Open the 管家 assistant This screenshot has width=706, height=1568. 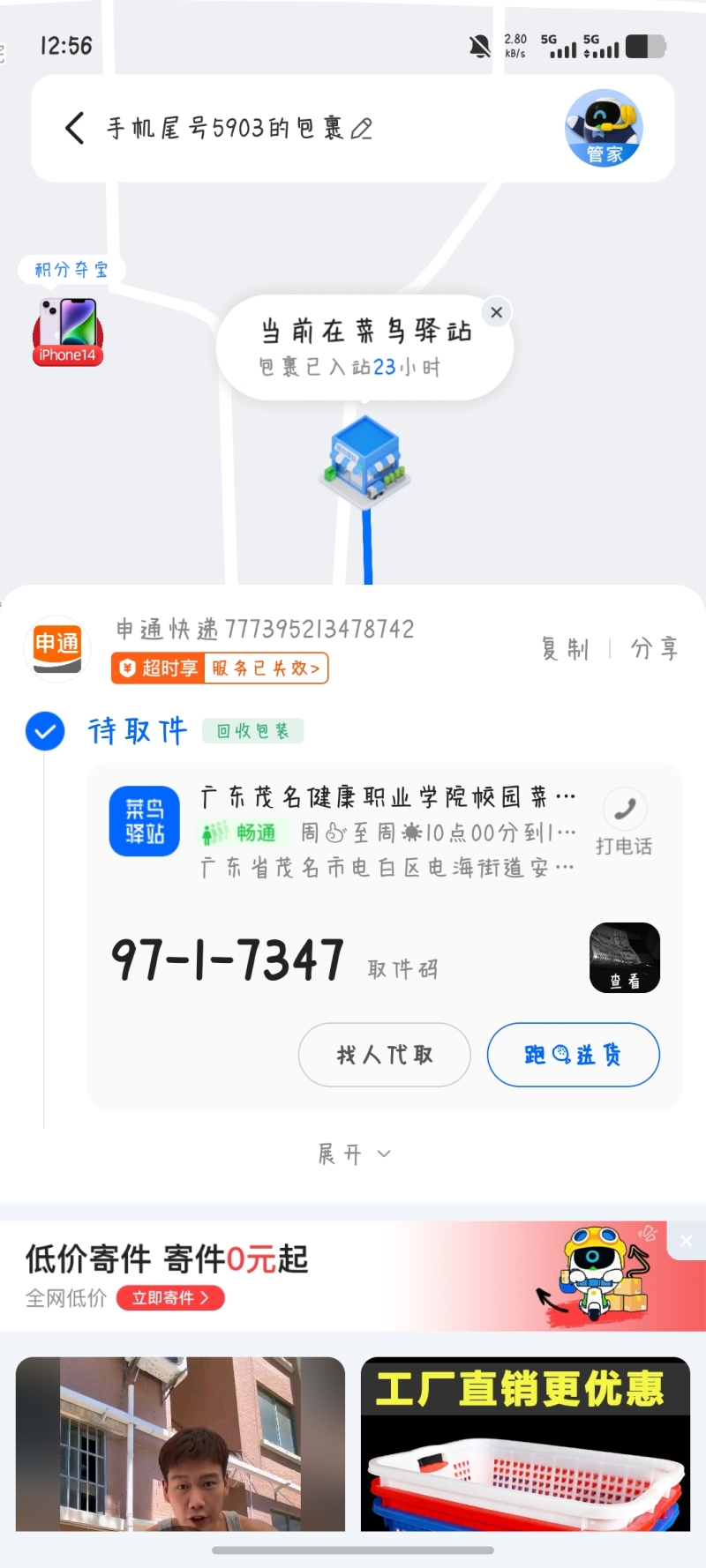click(x=604, y=129)
